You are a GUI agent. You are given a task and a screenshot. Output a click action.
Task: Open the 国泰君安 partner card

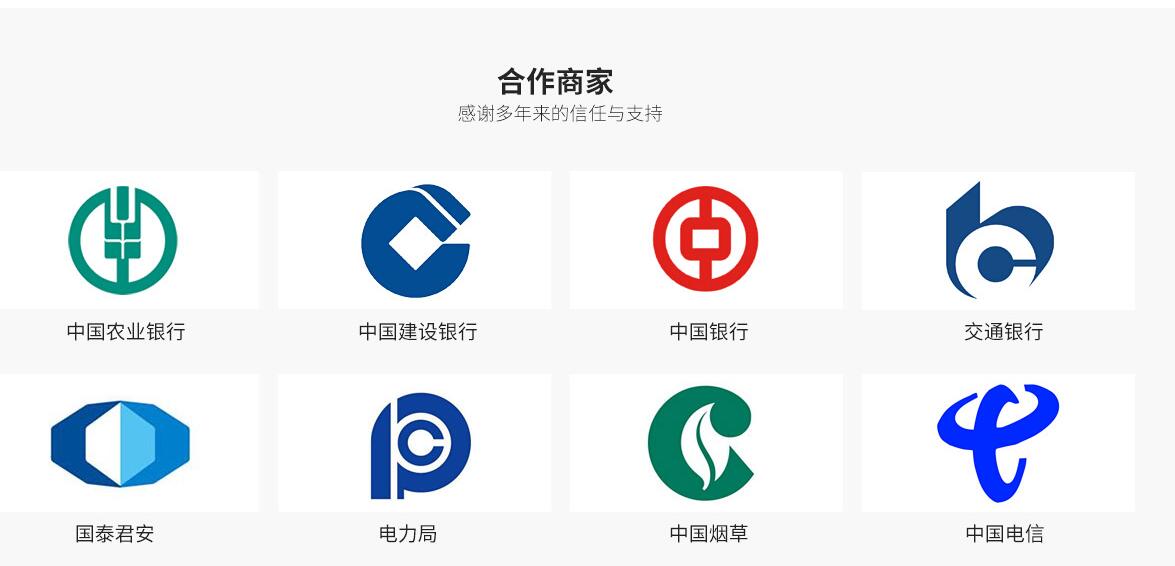(121, 444)
